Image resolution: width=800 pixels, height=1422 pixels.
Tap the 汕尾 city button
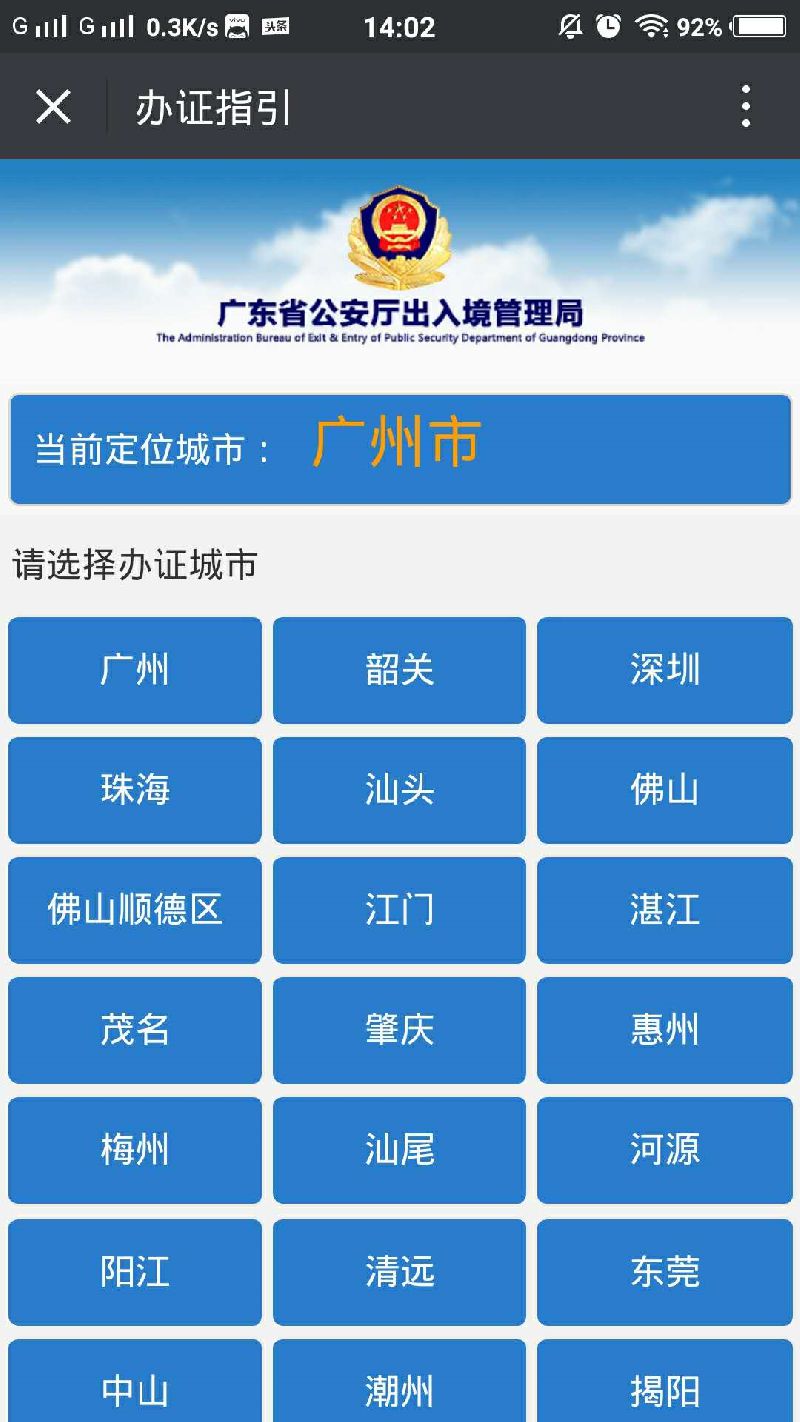click(399, 1150)
